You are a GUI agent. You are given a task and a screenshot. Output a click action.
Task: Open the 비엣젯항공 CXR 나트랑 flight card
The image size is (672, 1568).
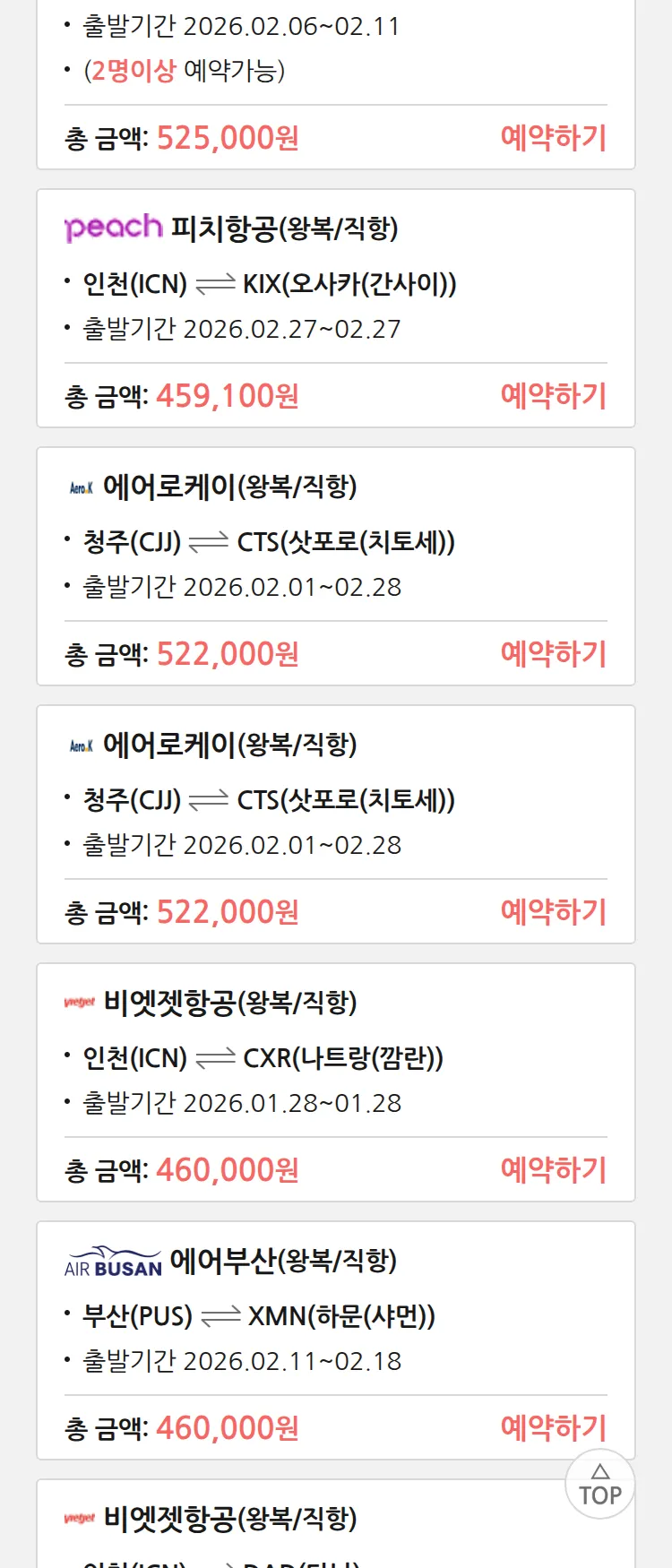point(335,1057)
